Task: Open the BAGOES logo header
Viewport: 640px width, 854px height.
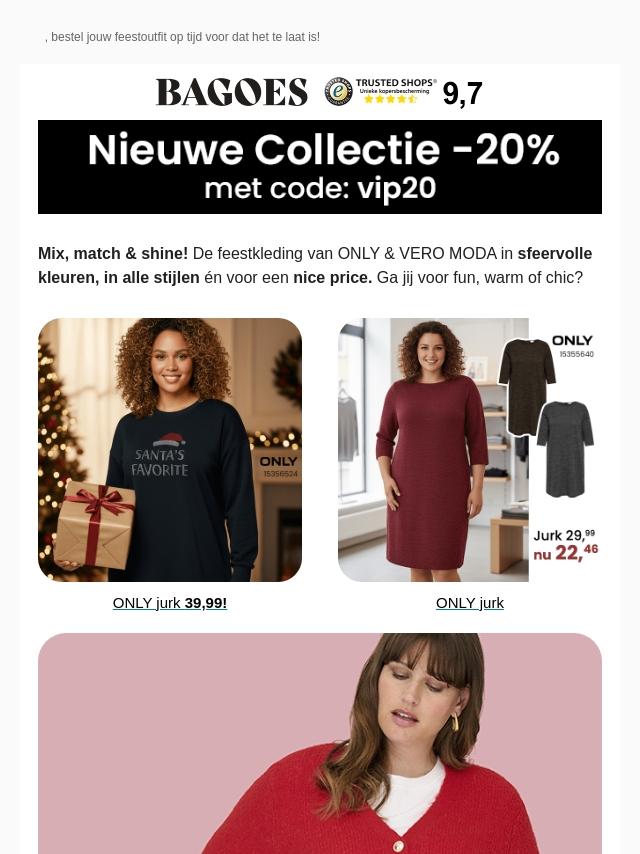Action: pyautogui.click(x=232, y=93)
